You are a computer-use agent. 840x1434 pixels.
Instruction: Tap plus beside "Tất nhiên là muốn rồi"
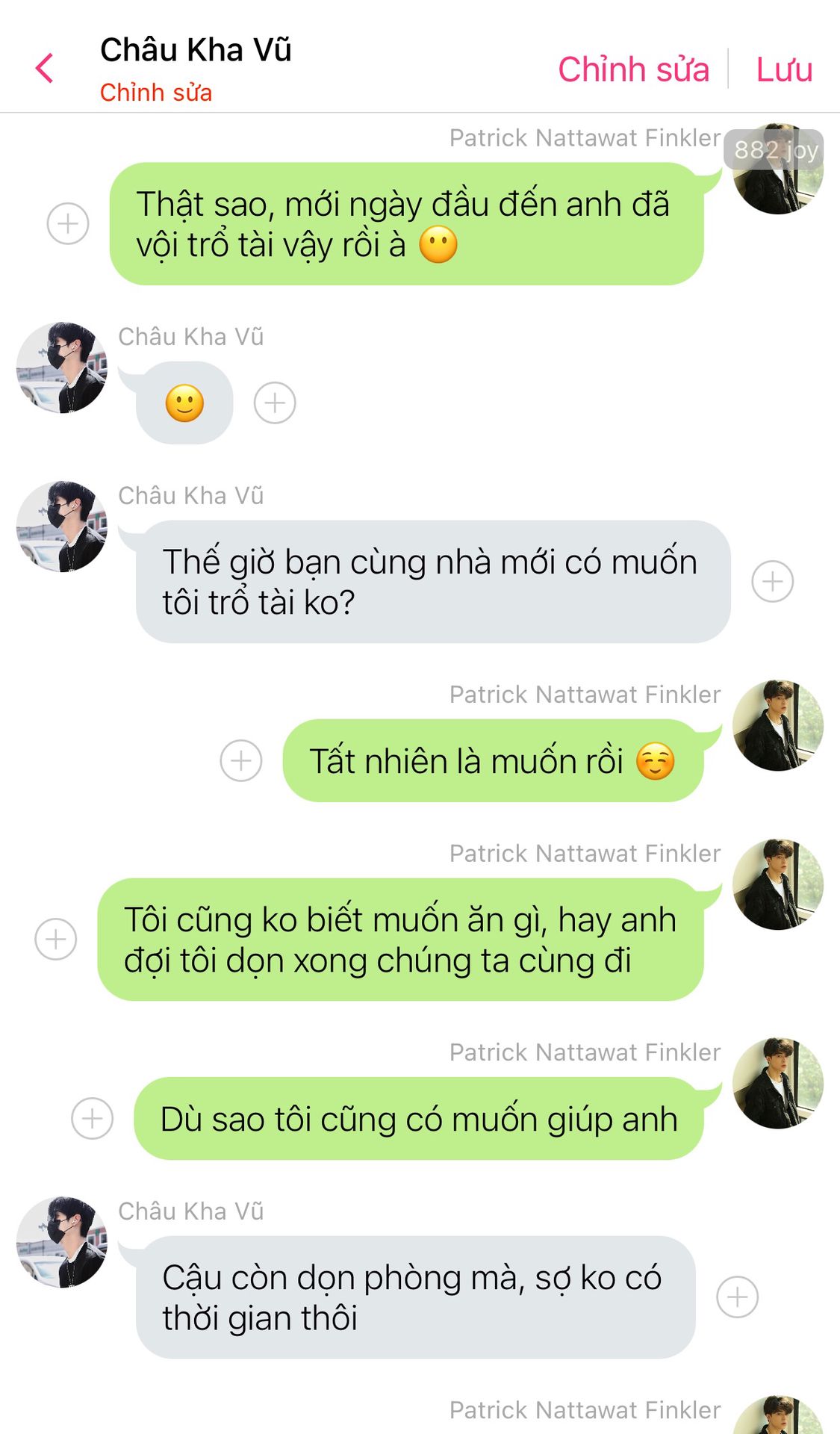tap(241, 760)
